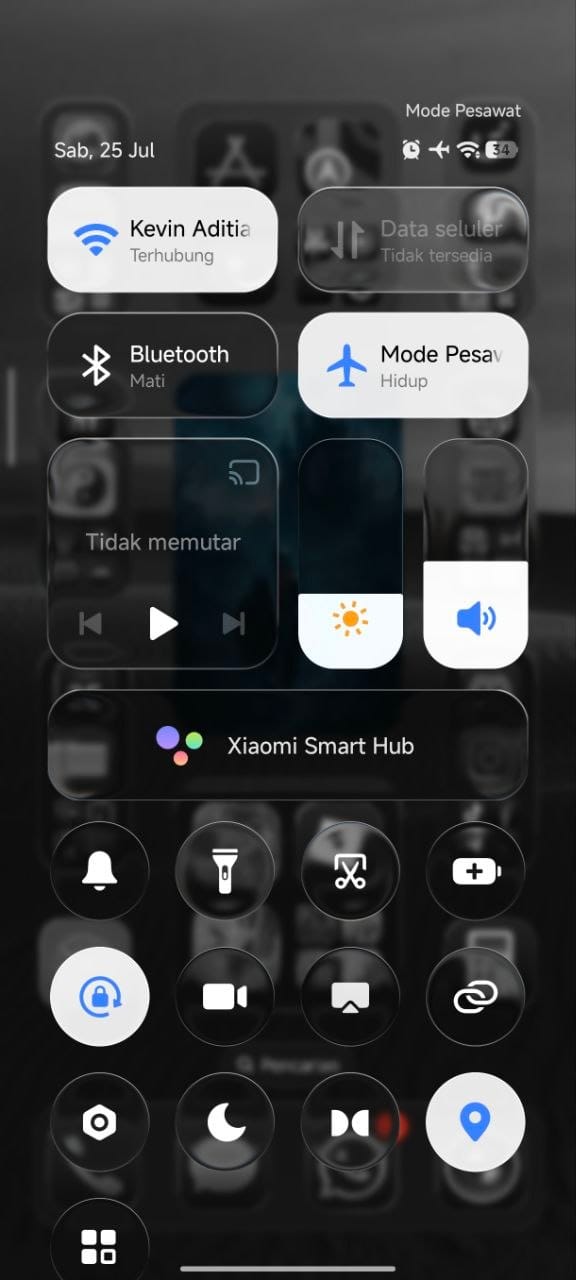Open settings via the hexagon gear icon
The height and width of the screenshot is (1280, 576).
[x=100, y=1123]
